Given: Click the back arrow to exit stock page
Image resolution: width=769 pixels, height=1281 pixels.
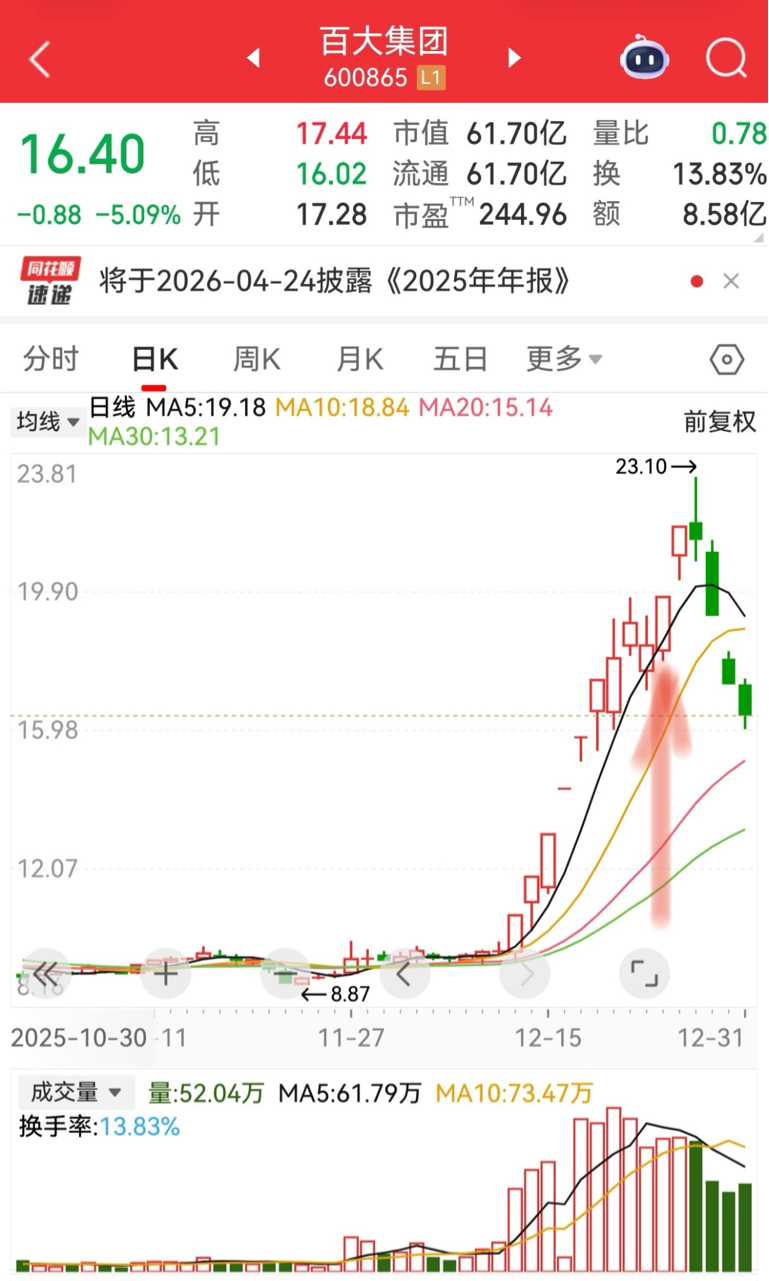Looking at the screenshot, I should coord(38,58).
